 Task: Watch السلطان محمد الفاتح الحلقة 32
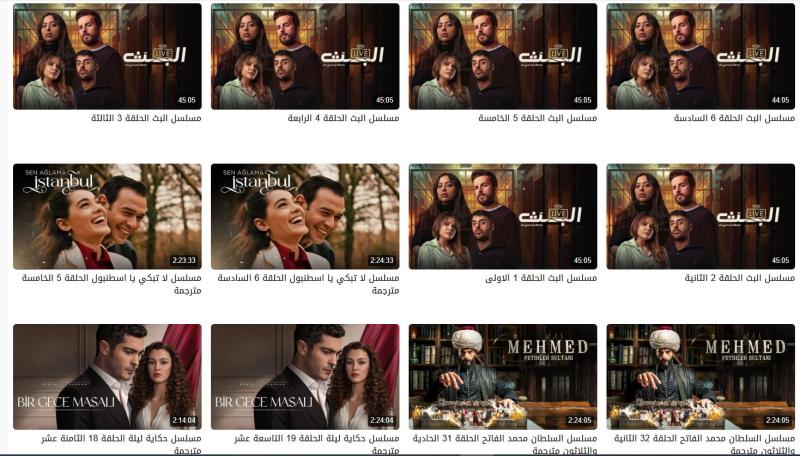701,376
